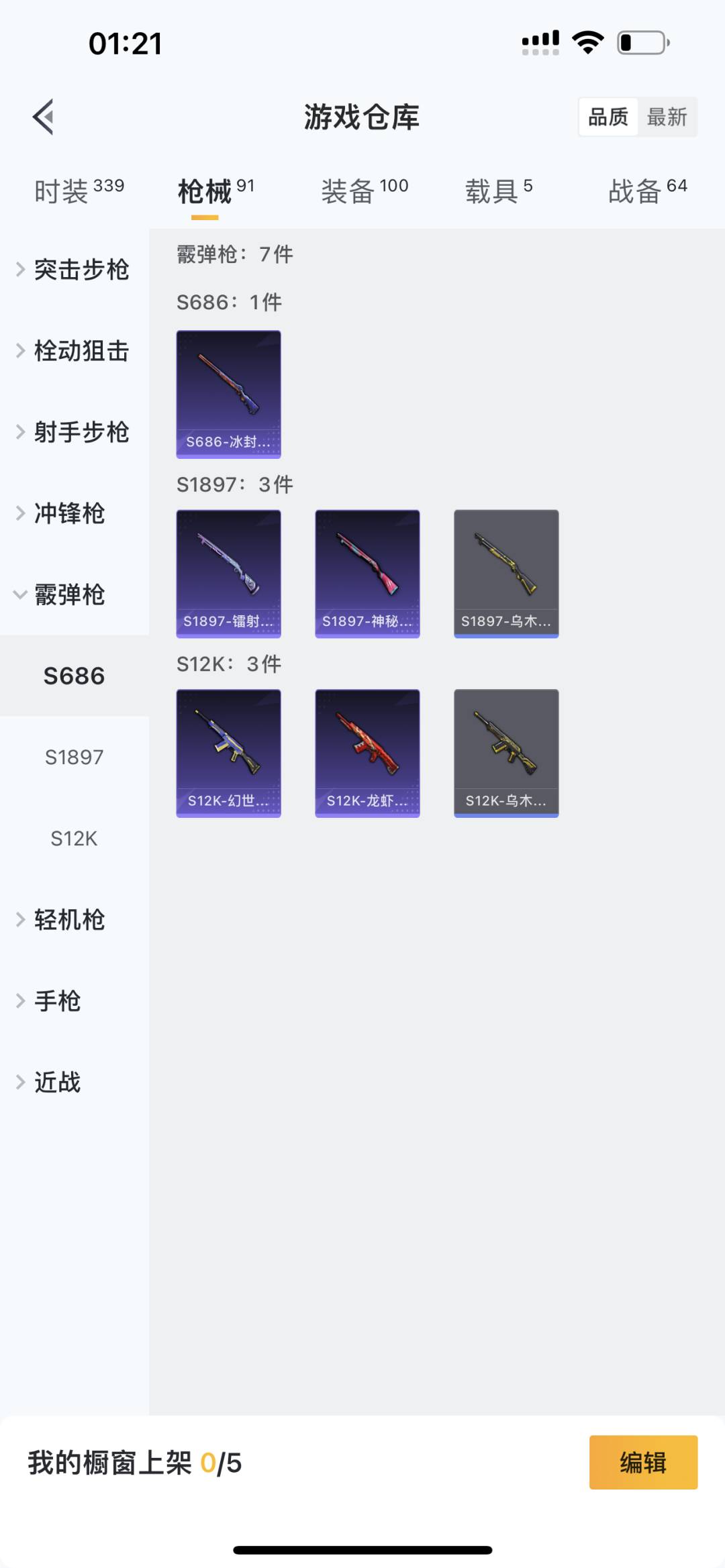Expand the 栓动狙击 category

pyautogui.click(x=75, y=351)
